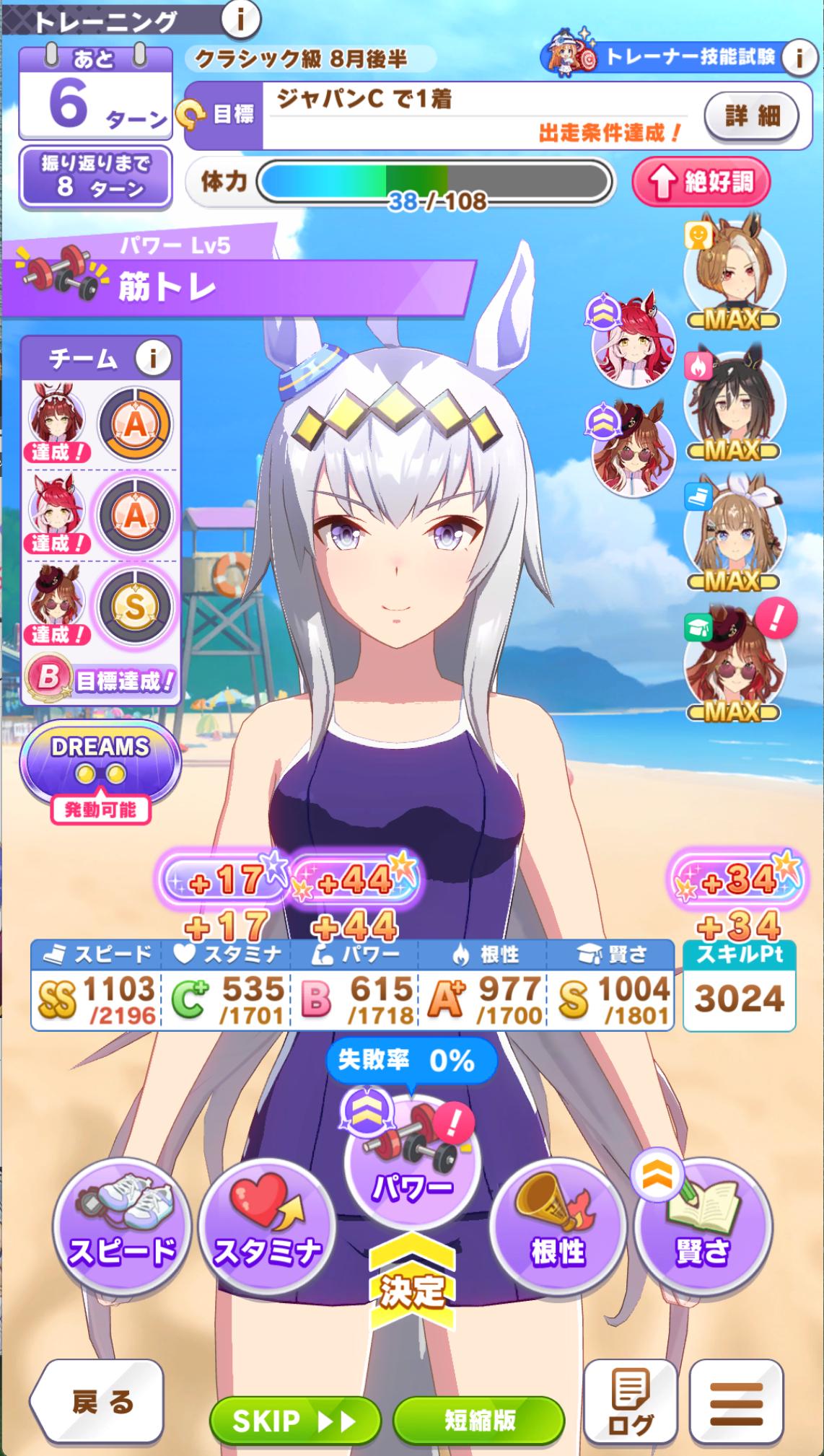Show the チーム info

(x=153, y=357)
